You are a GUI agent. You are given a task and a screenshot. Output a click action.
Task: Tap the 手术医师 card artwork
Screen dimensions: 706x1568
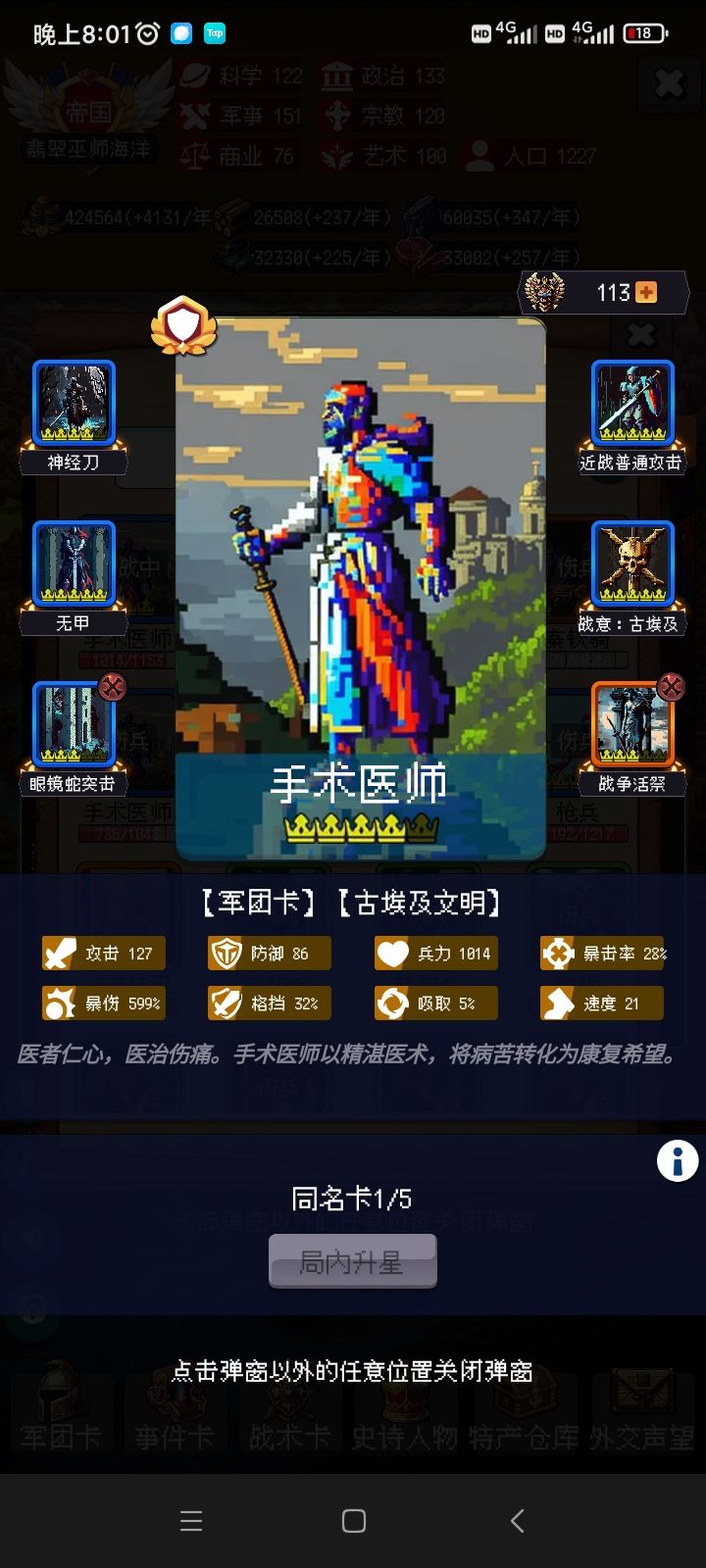361,568
